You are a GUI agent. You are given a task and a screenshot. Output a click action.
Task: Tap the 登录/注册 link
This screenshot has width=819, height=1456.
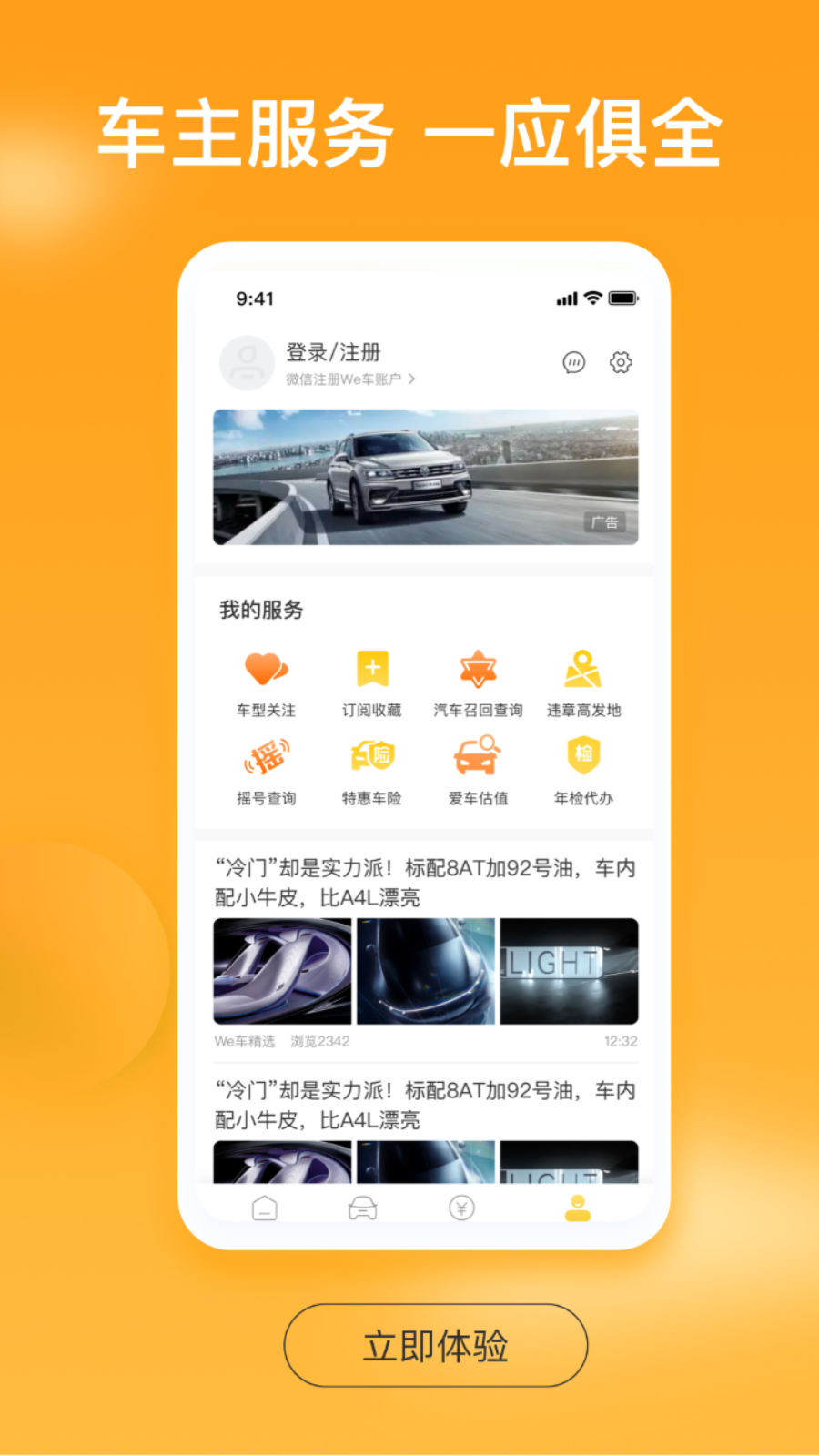pos(331,351)
